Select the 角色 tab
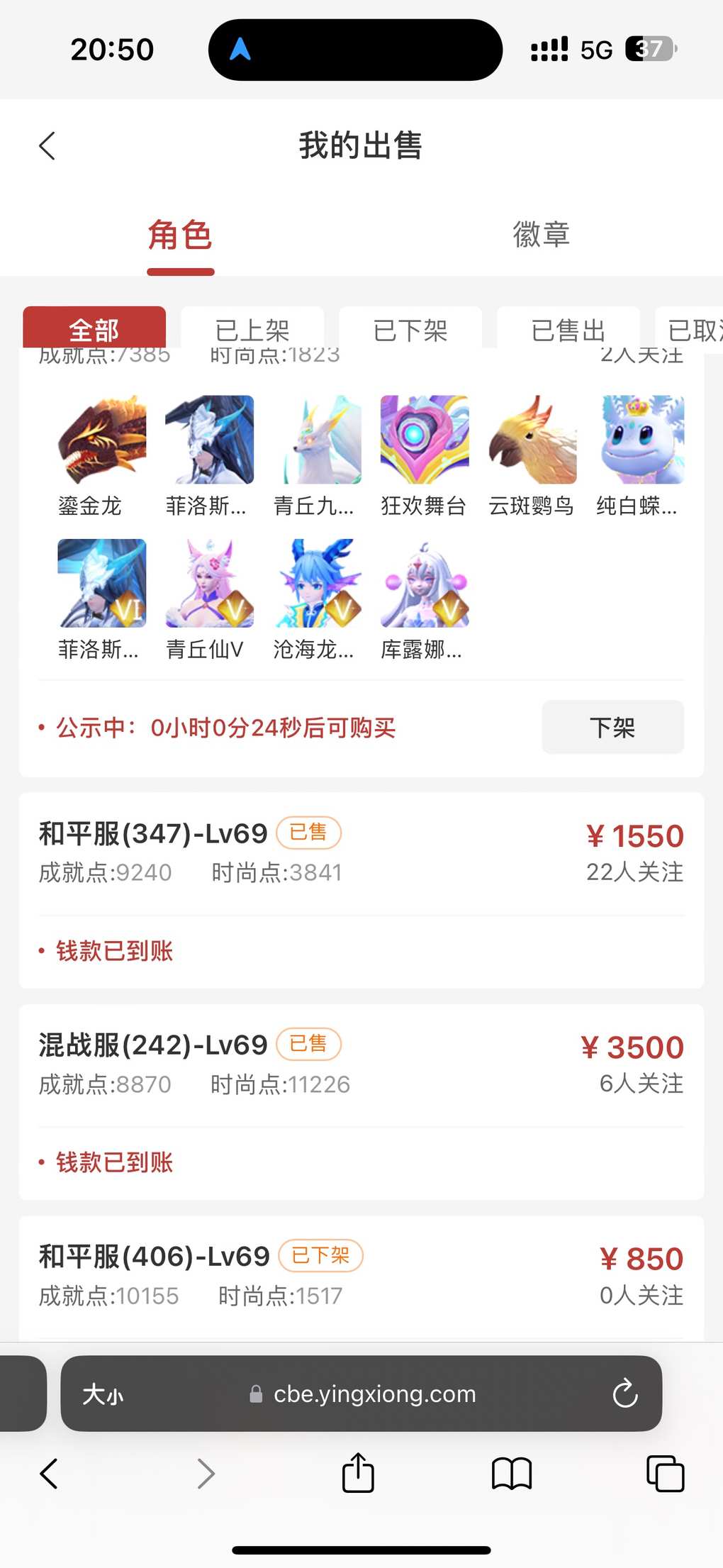Screen dimensions: 723x1568 180,235
